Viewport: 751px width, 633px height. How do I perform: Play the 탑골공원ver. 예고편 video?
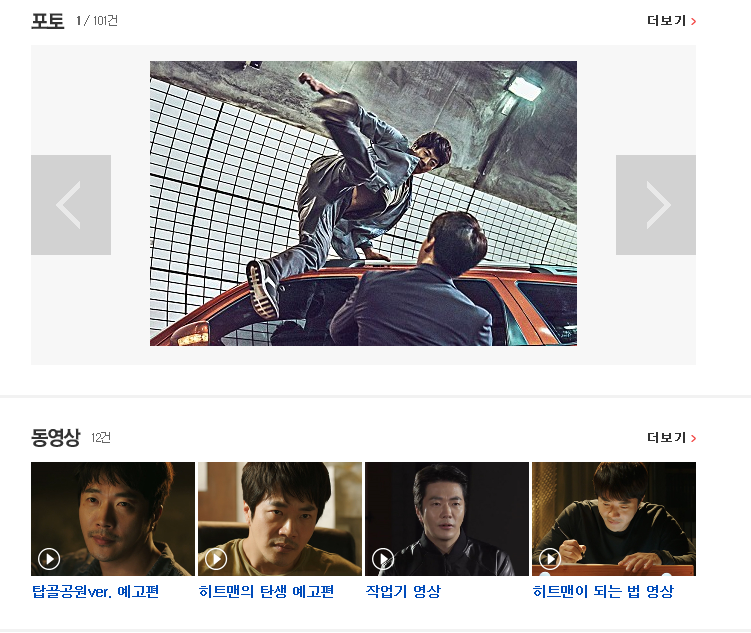(x=113, y=518)
